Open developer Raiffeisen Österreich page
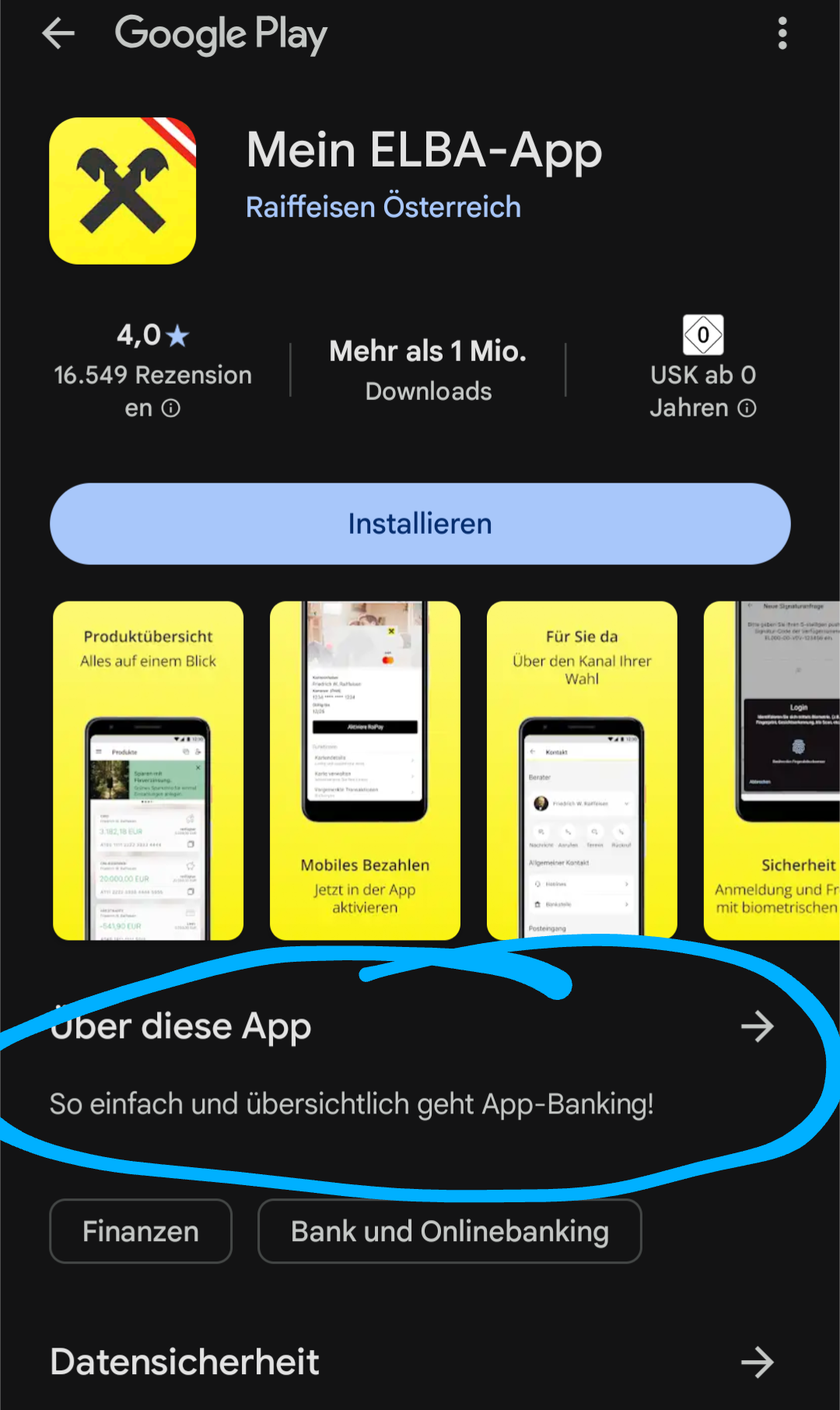The height and width of the screenshot is (1410, 840). 383,207
